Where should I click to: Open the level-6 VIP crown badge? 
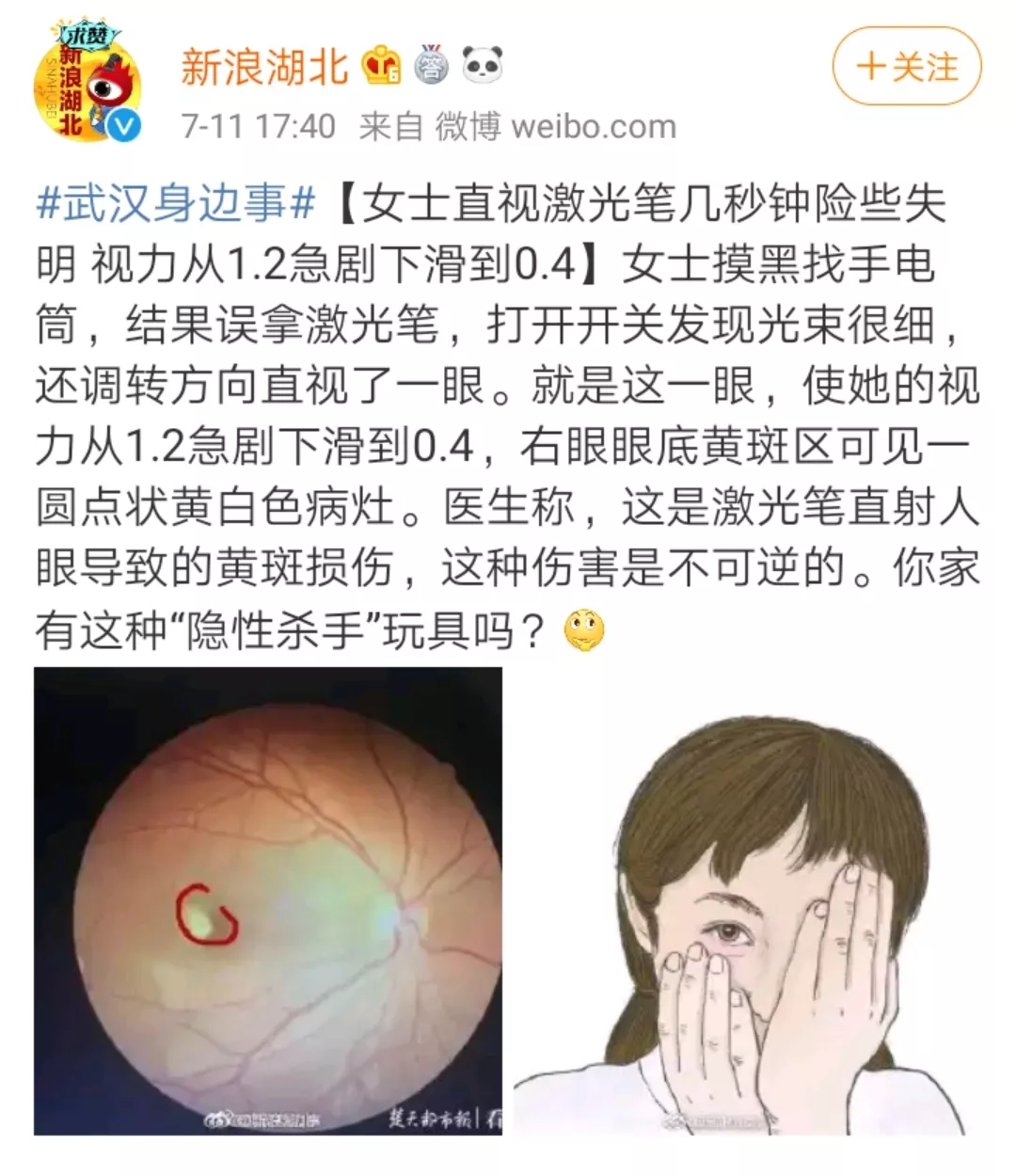coord(382,65)
